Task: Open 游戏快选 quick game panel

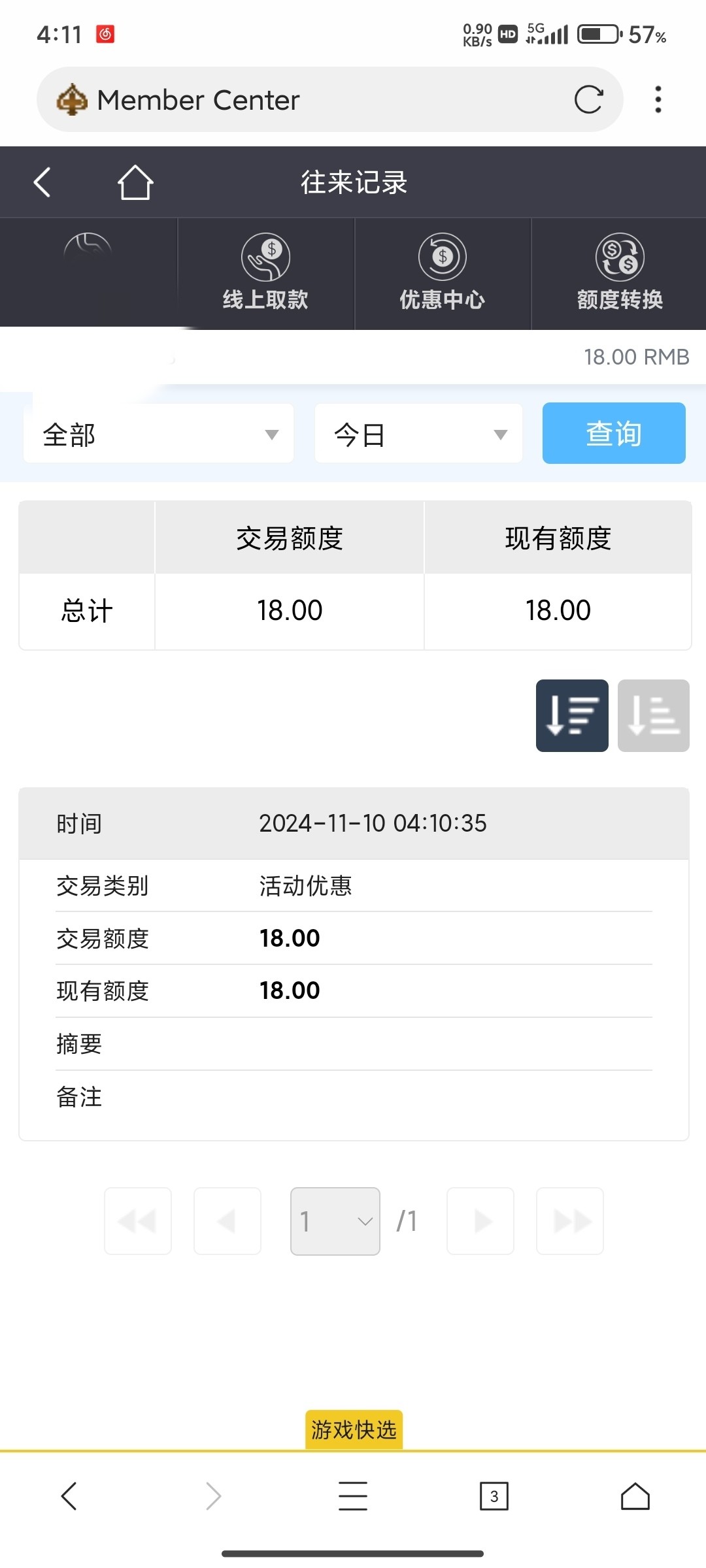Action: tap(354, 1430)
